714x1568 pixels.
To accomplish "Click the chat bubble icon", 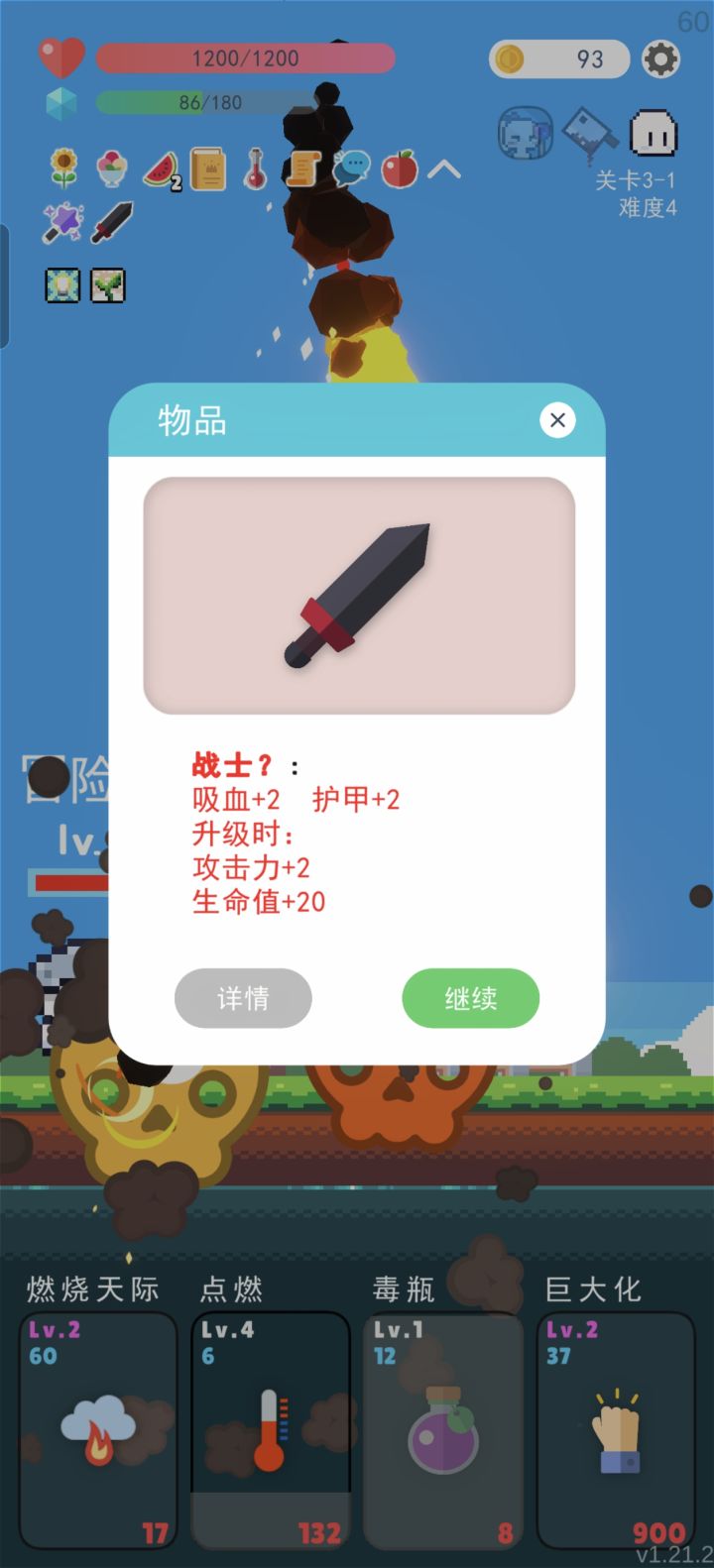I will [349, 167].
